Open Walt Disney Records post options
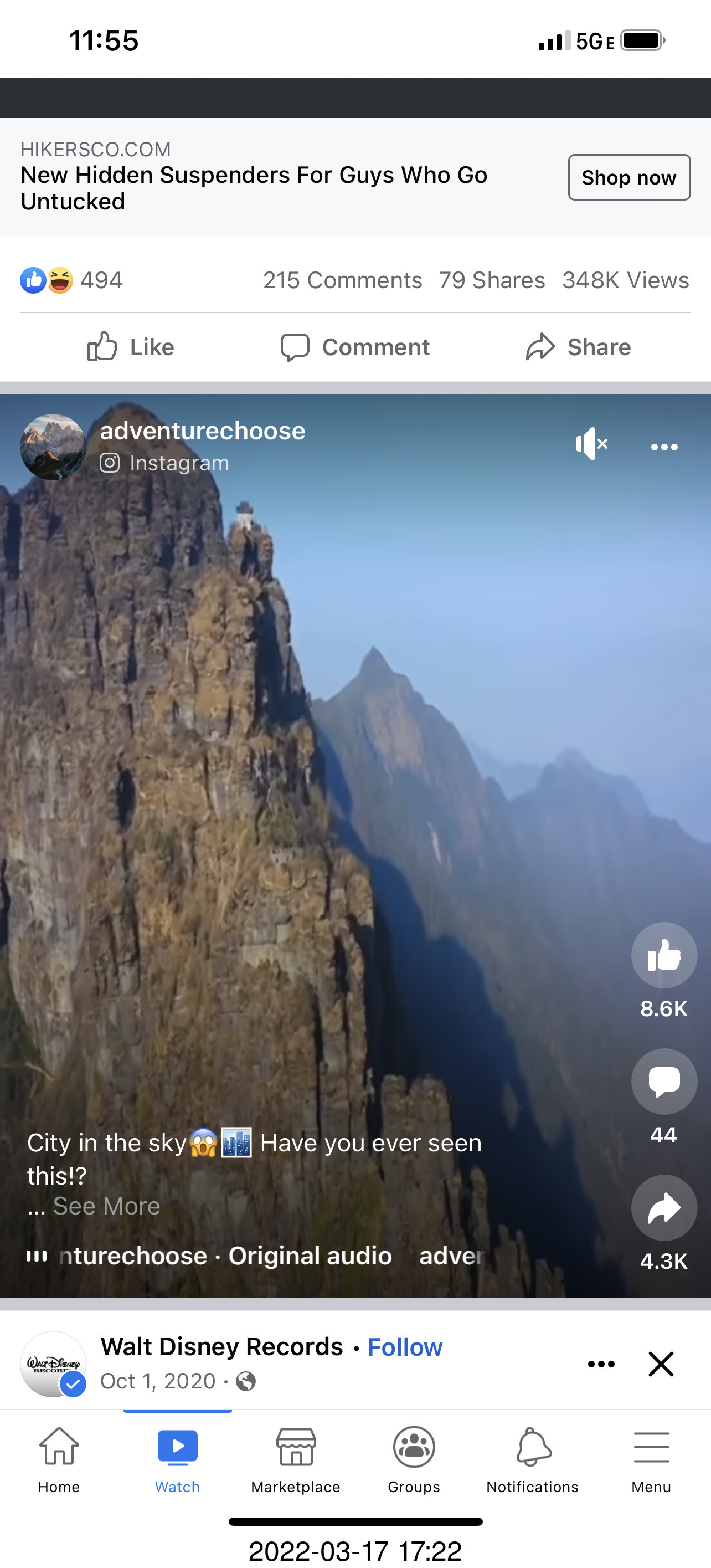This screenshot has width=711, height=1568. coord(601,1364)
